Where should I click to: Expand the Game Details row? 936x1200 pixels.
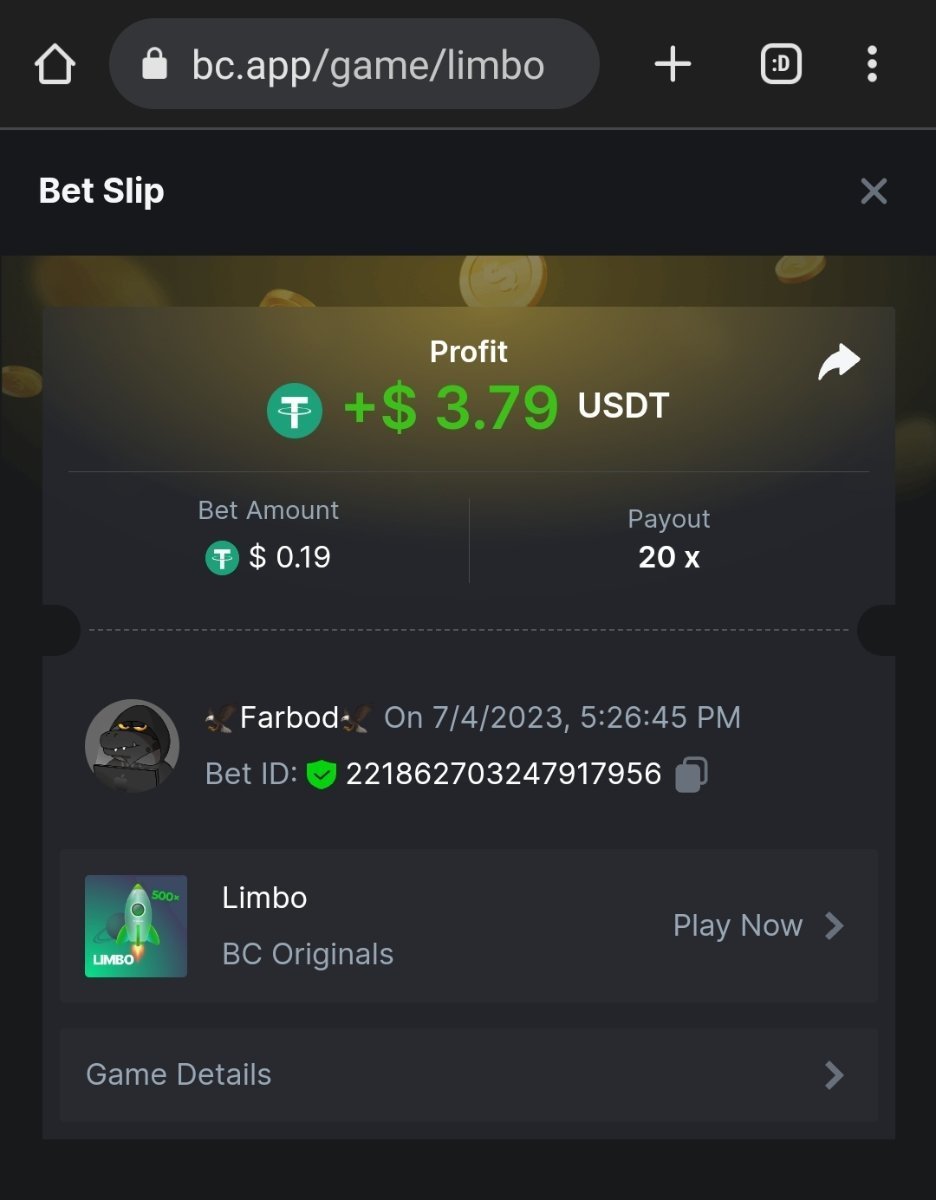click(x=468, y=1075)
